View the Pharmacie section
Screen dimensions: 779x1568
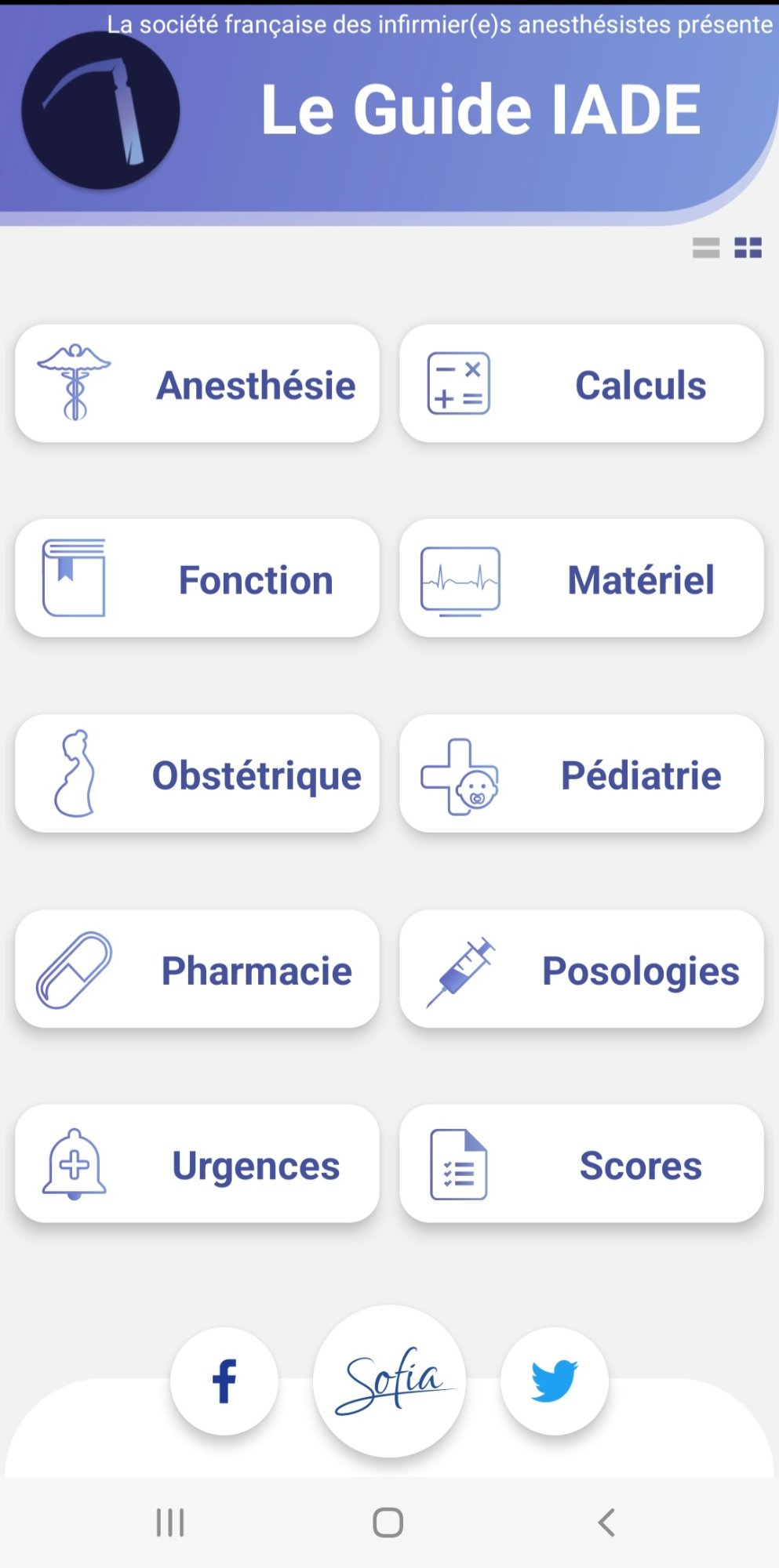pyautogui.click(x=197, y=969)
